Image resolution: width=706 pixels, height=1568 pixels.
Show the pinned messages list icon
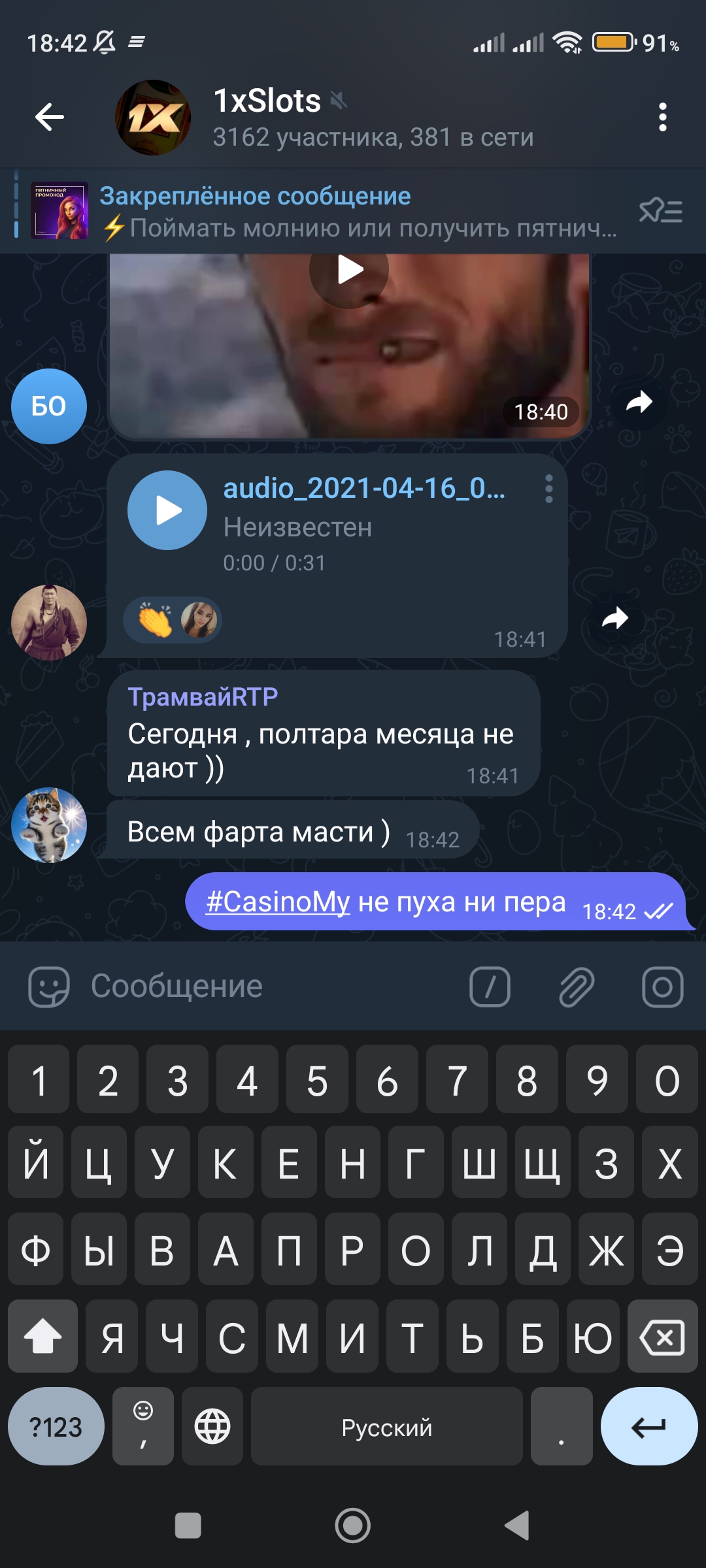click(660, 211)
